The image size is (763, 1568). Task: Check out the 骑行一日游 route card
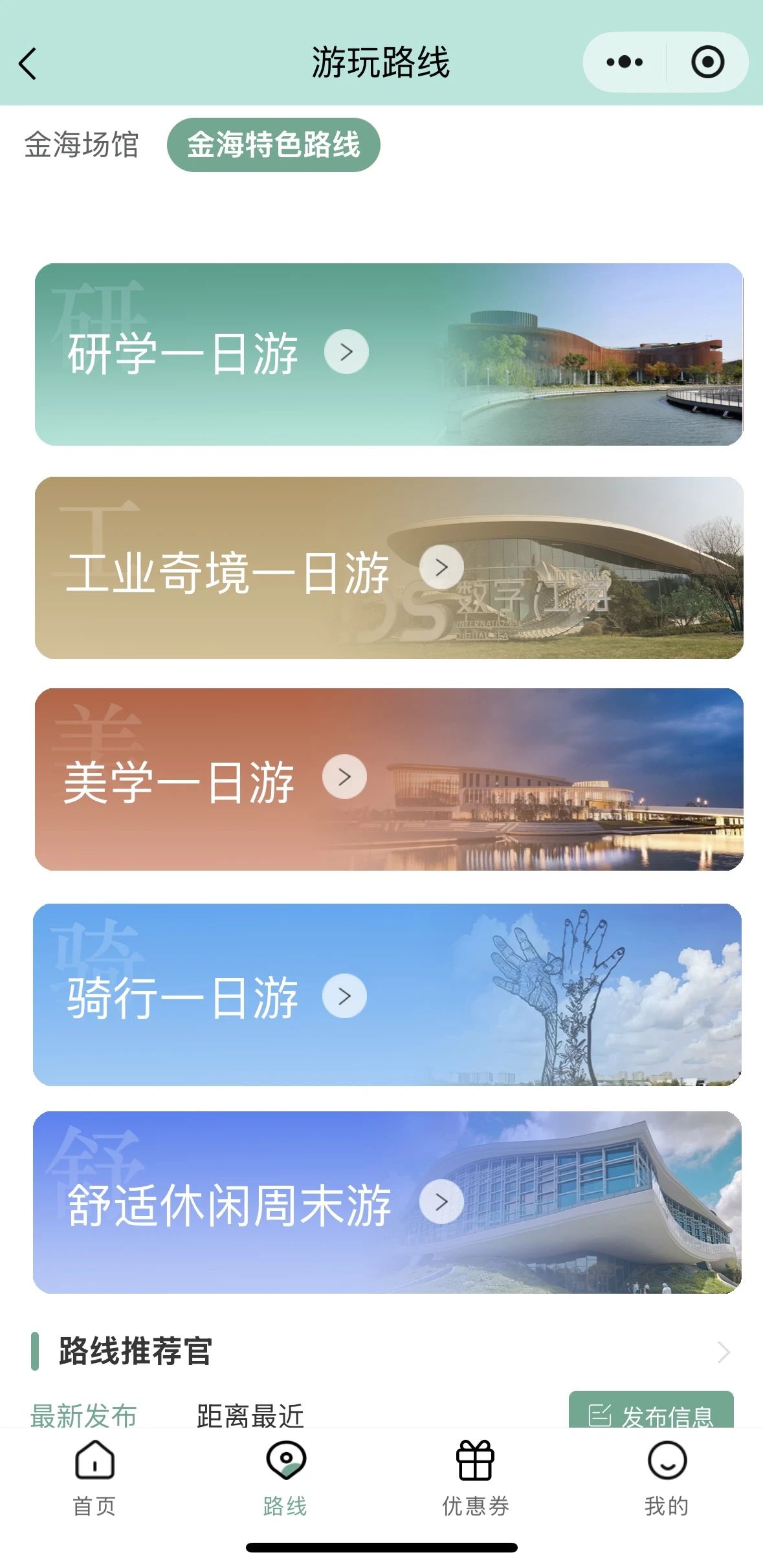click(387, 994)
